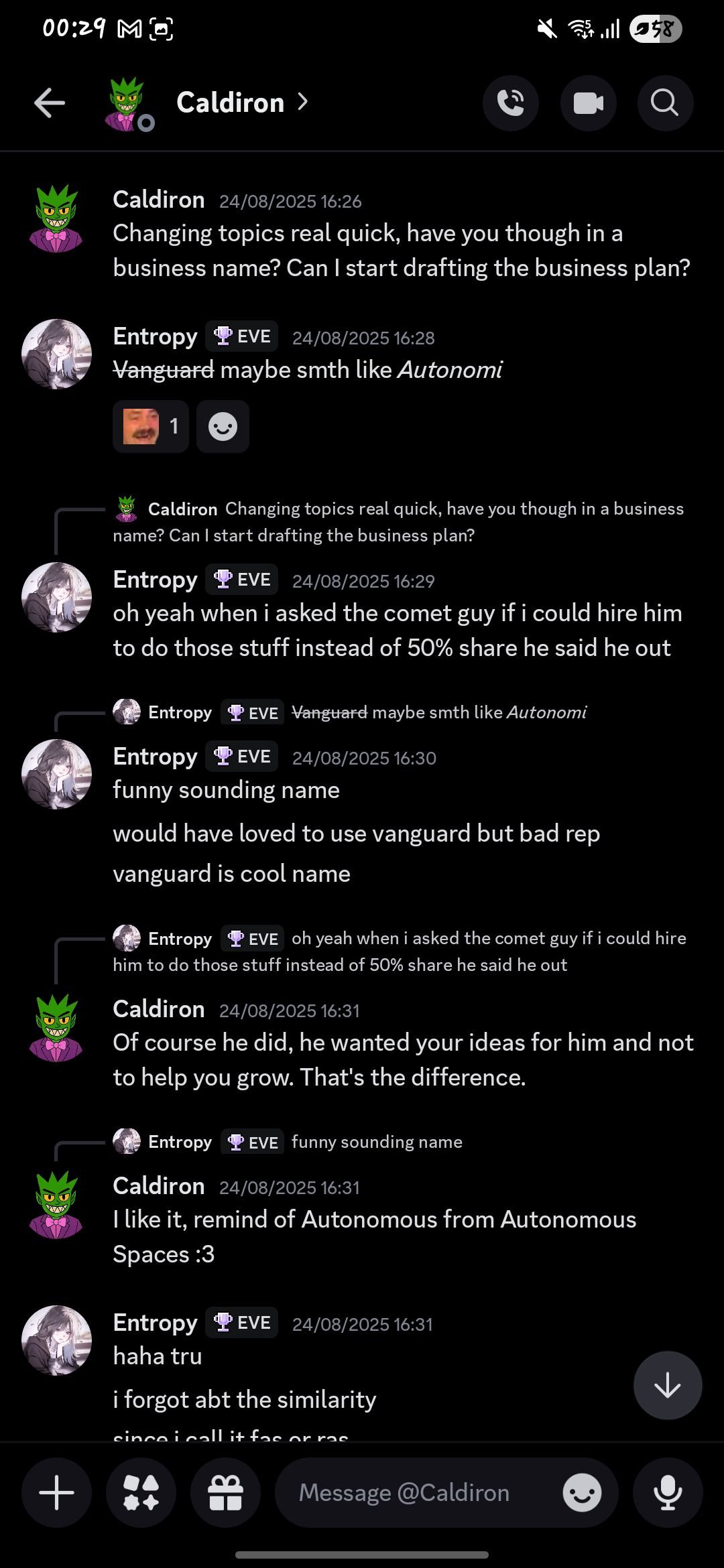Open the apps launcher in the message bar
This screenshot has height=1568, width=724.
click(141, 1492)
